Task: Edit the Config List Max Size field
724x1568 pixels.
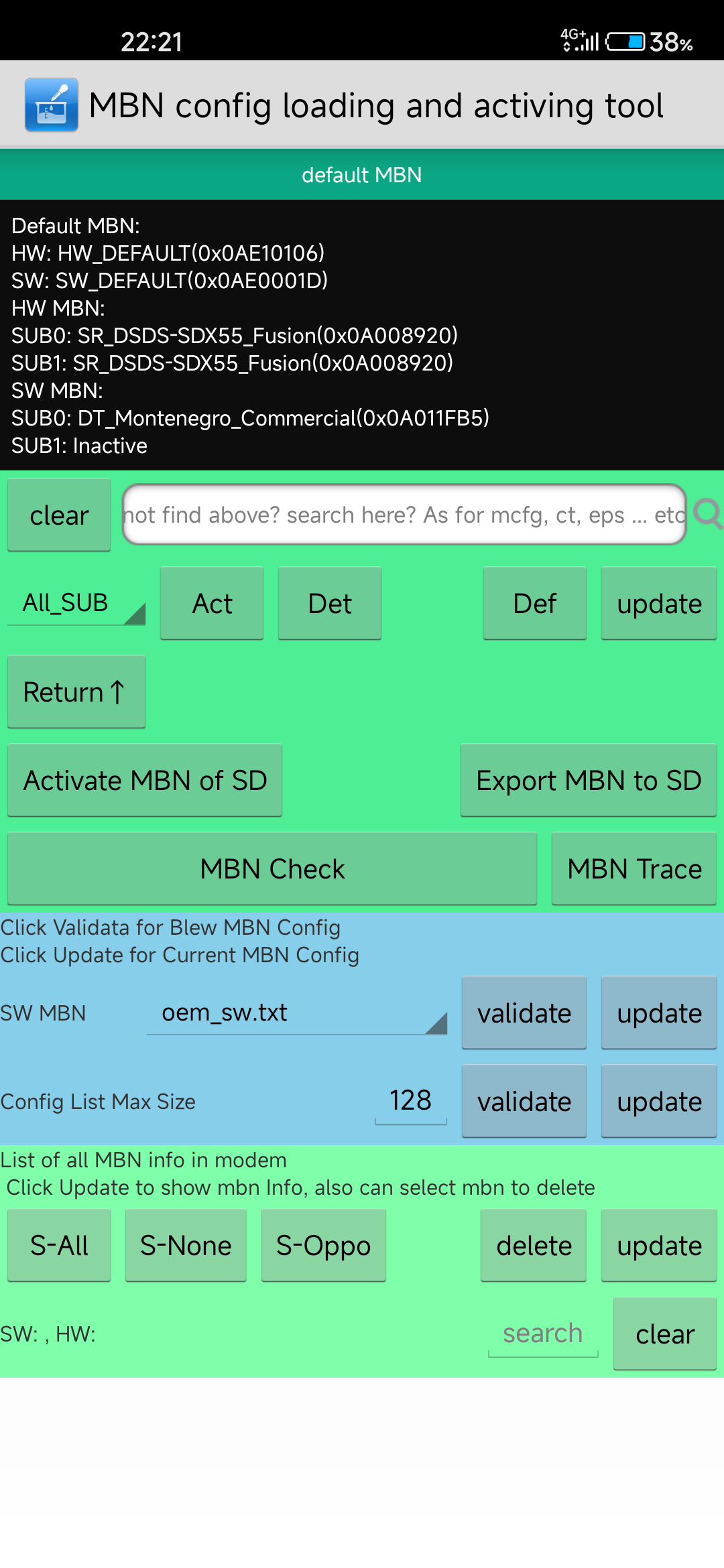Action: pyautogui.click(x=410, y=1100)
